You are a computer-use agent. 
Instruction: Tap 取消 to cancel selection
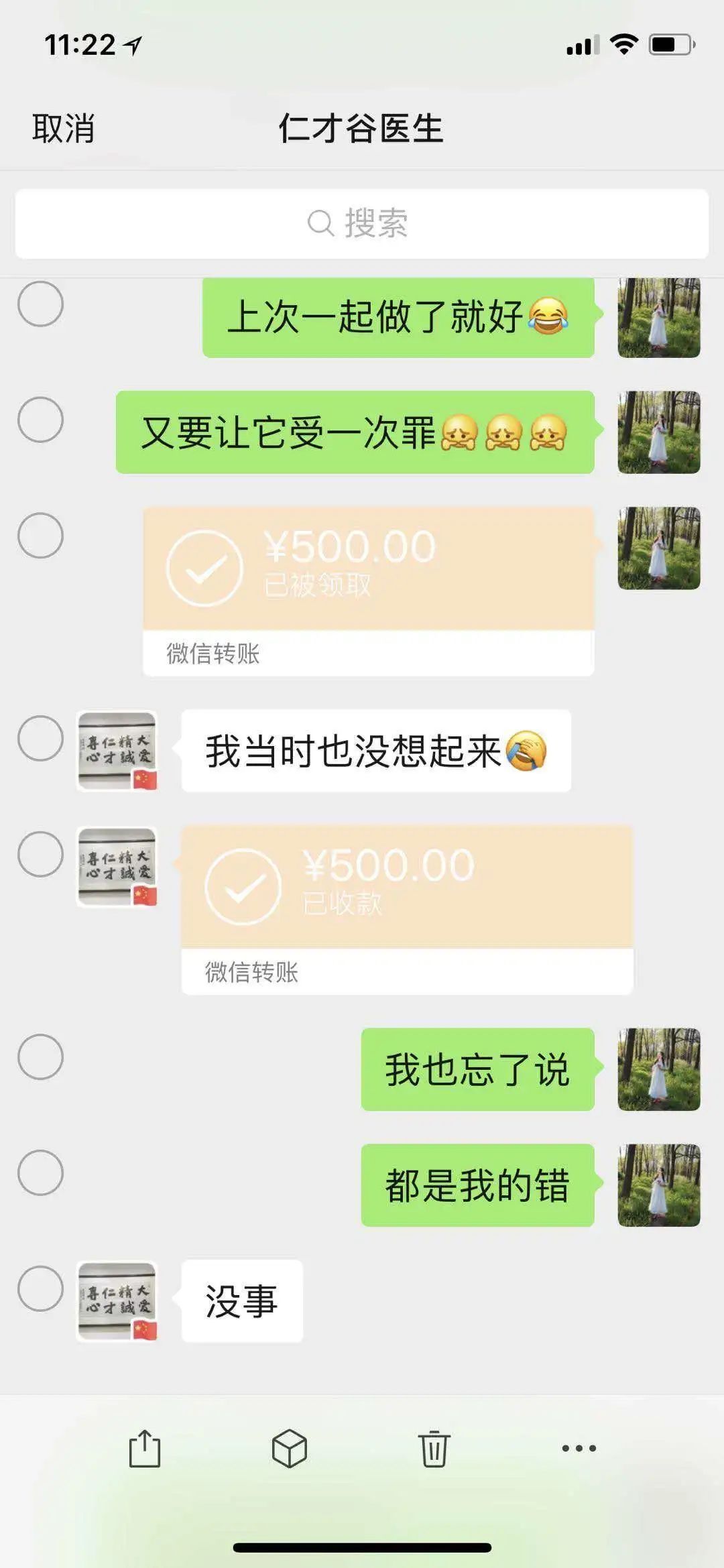click(x=63, y=128)
